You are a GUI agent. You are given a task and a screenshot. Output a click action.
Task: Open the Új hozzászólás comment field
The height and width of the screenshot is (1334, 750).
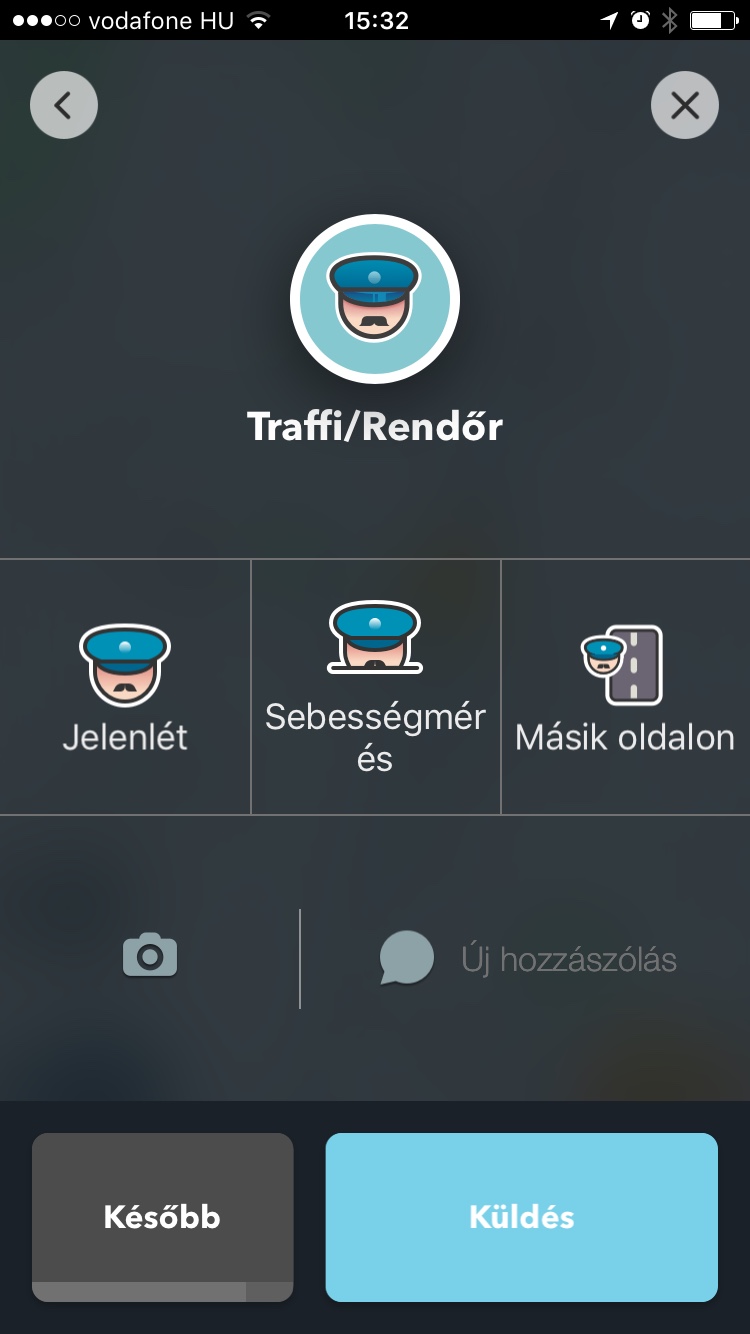click(528, 959)
